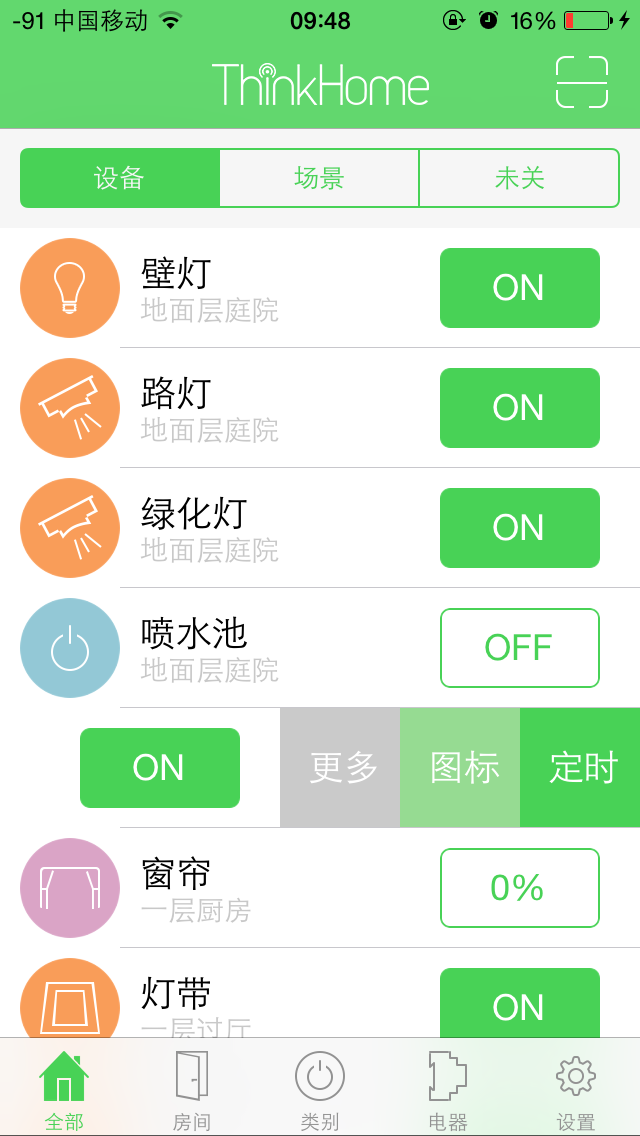Screen dimensions: 640x1136
Task: Open the QR scan icon
Action: (582, 82)
